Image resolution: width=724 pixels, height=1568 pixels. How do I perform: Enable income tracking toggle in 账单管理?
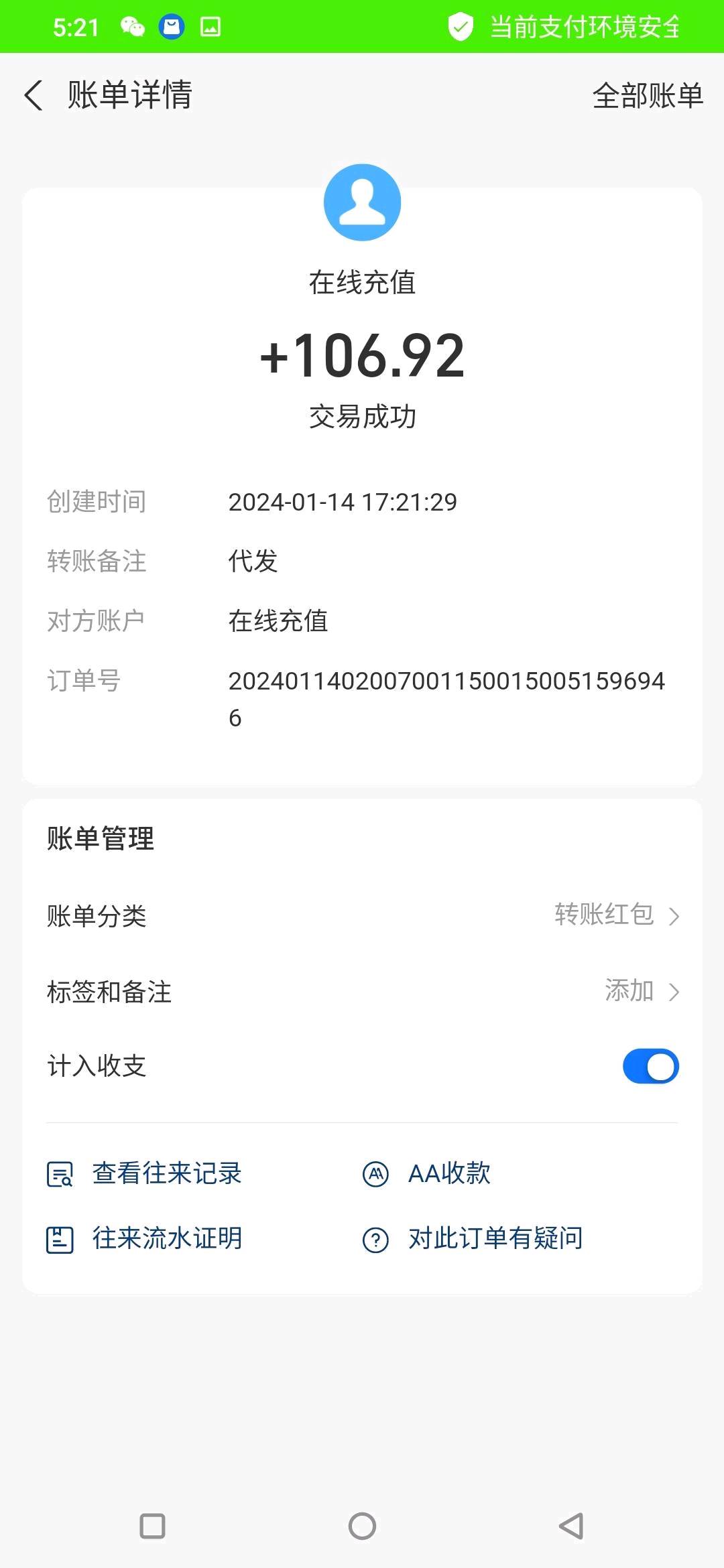click(649, 1066)
